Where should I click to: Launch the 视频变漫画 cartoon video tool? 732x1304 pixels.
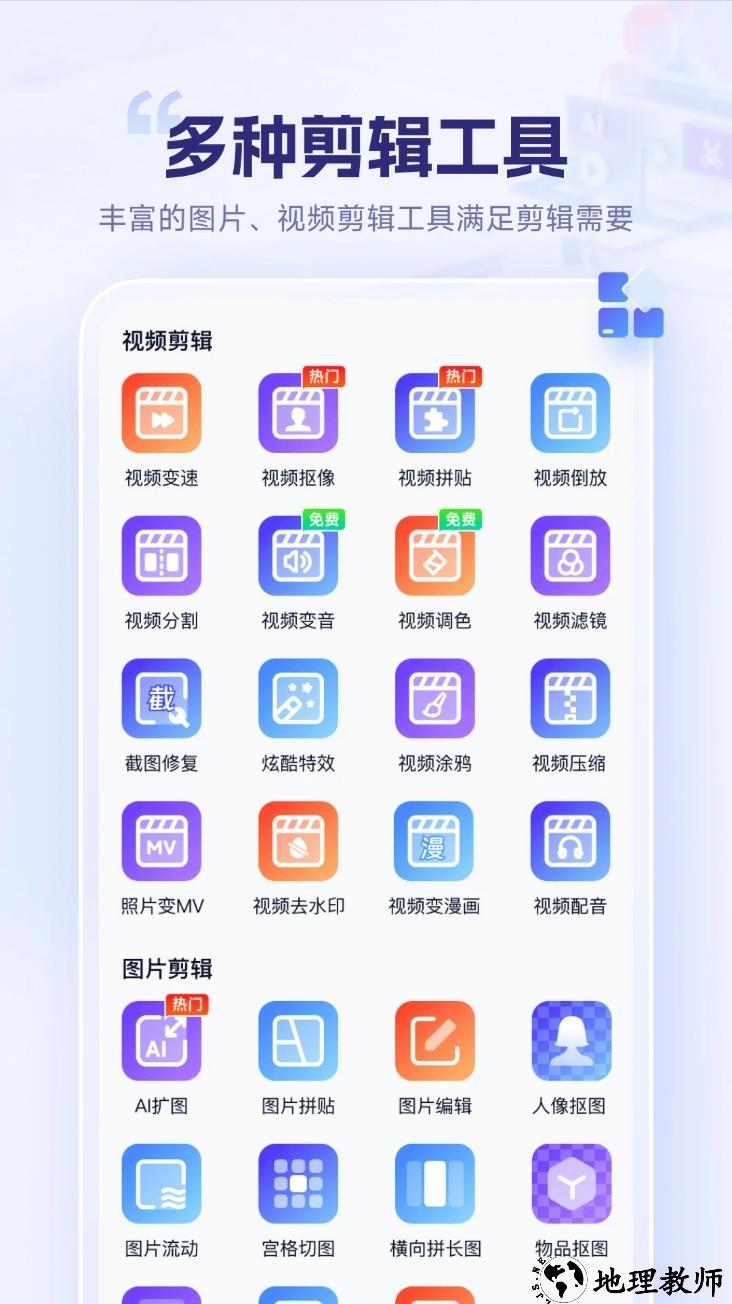[x=433, y=841]
